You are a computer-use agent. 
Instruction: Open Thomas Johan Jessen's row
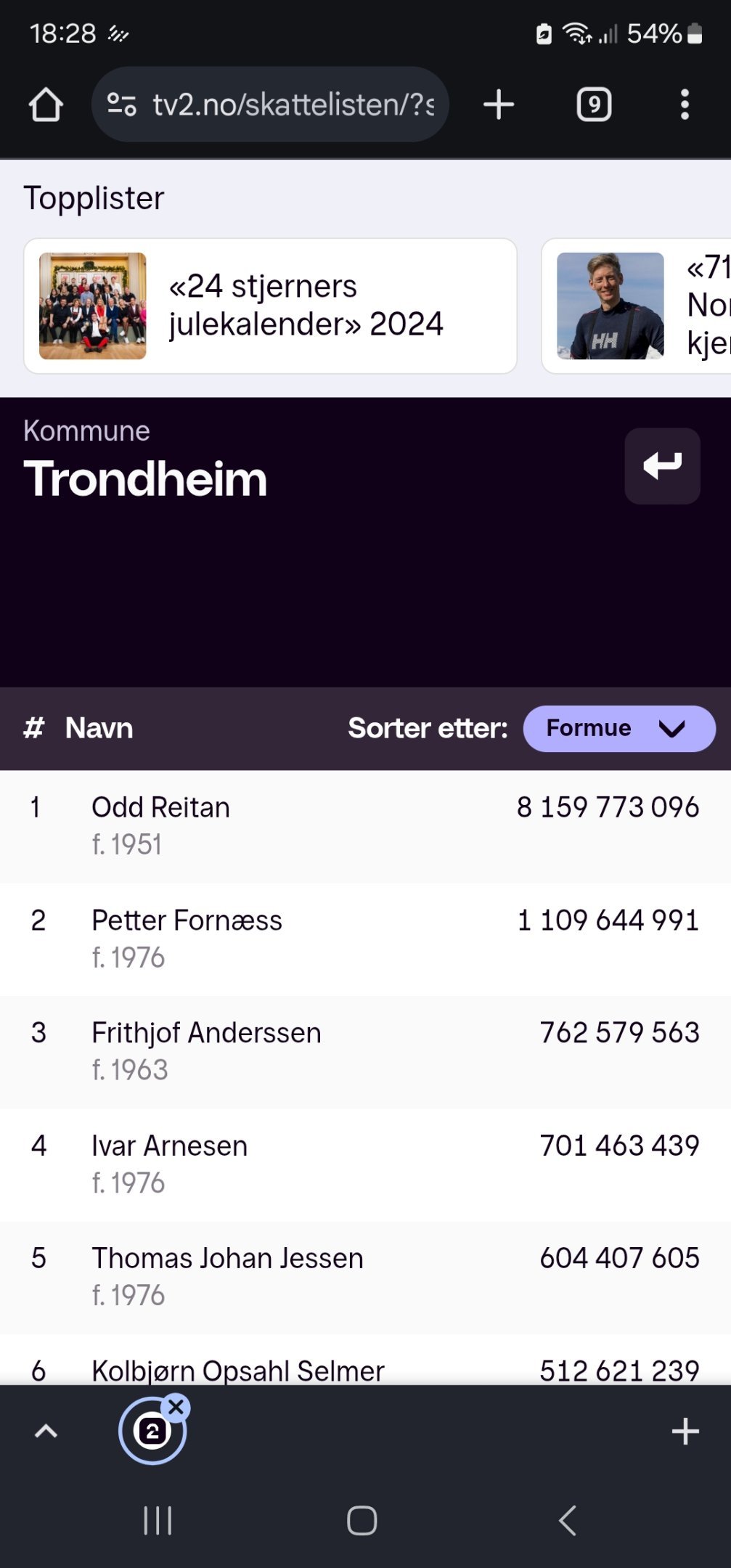pyautogui.click(x=365, y=1277)
